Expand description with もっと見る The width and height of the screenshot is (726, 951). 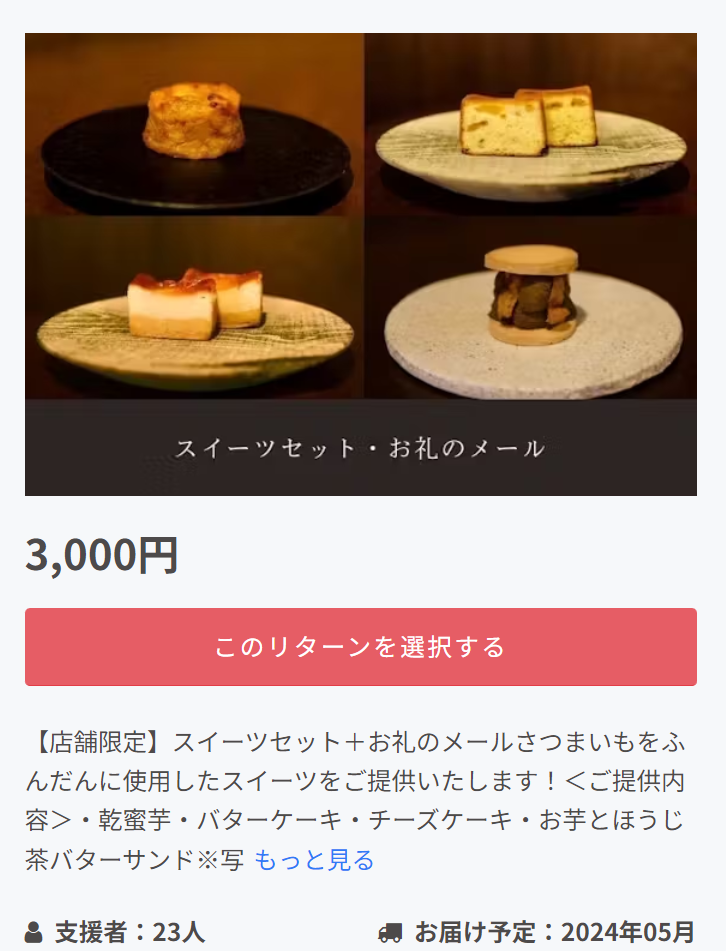coord(314,860)
